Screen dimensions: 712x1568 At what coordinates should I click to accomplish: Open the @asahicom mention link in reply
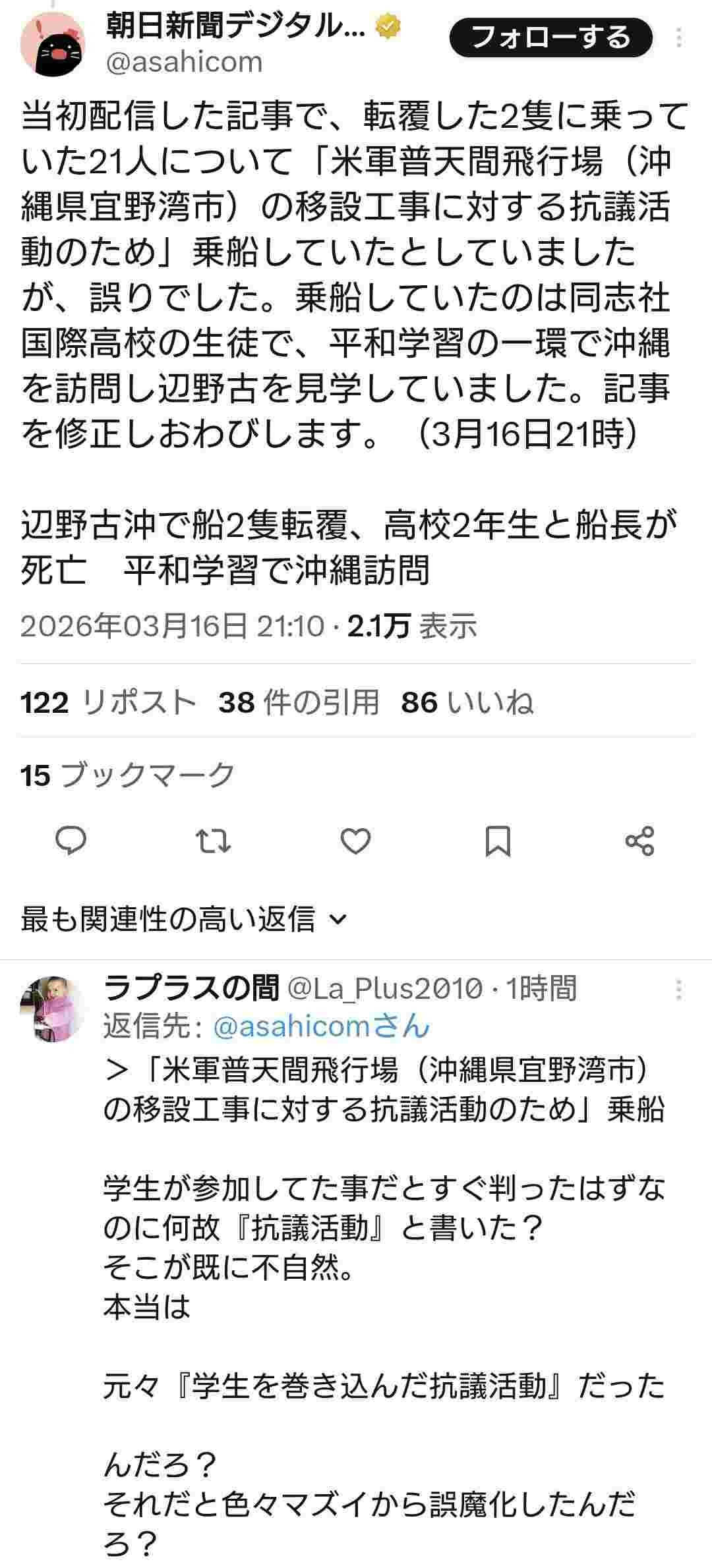(322, 1026)
